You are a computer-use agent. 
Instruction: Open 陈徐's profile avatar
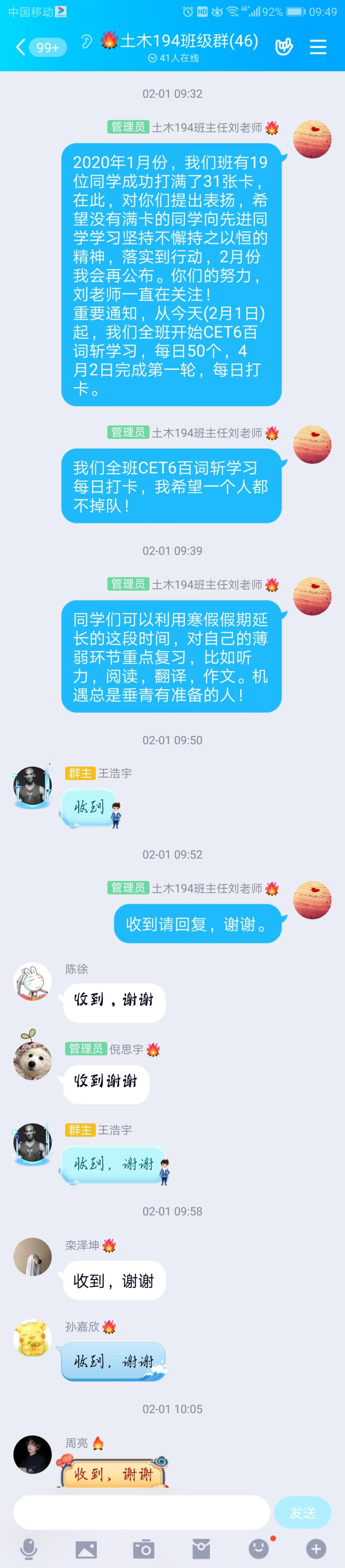(32, 982)
